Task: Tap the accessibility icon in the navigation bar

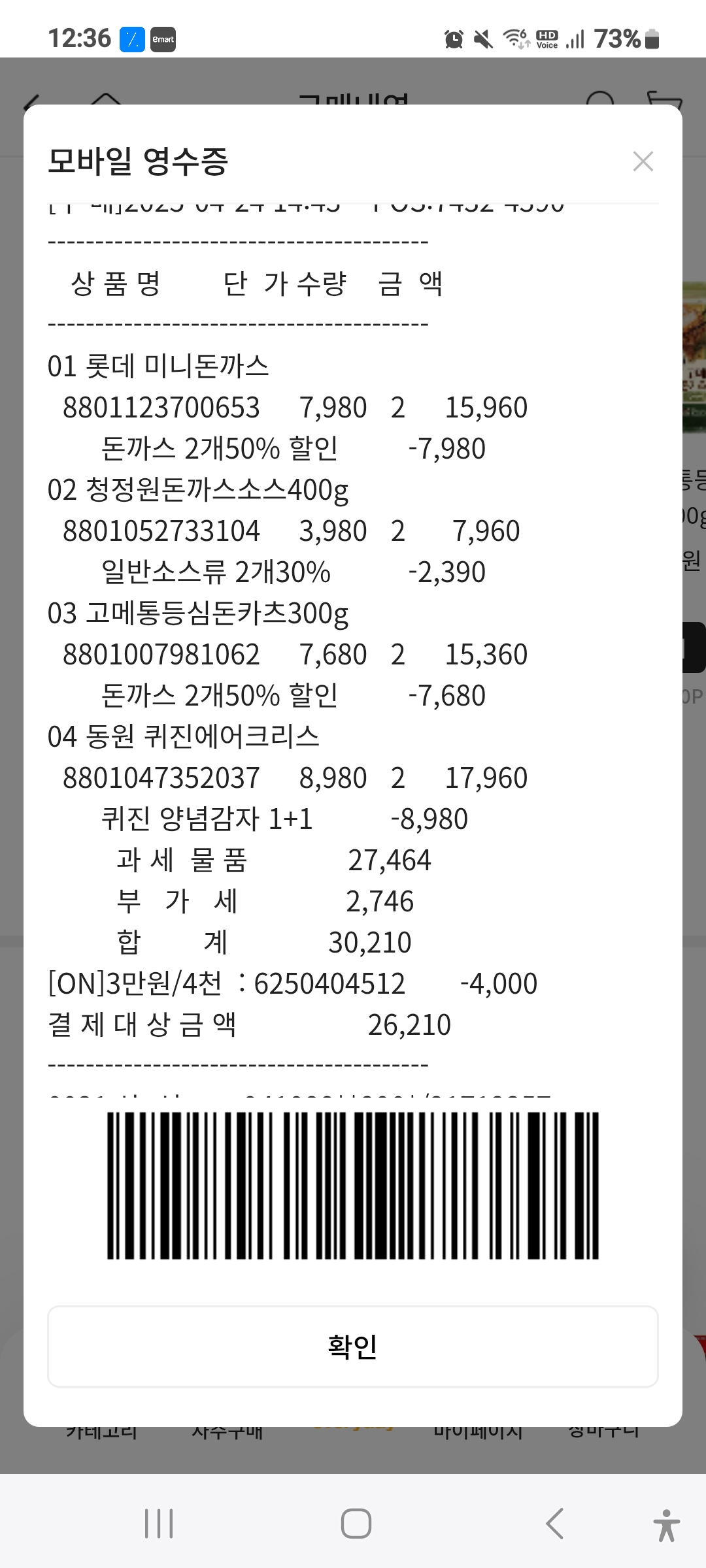Action: coord(665,1526)
